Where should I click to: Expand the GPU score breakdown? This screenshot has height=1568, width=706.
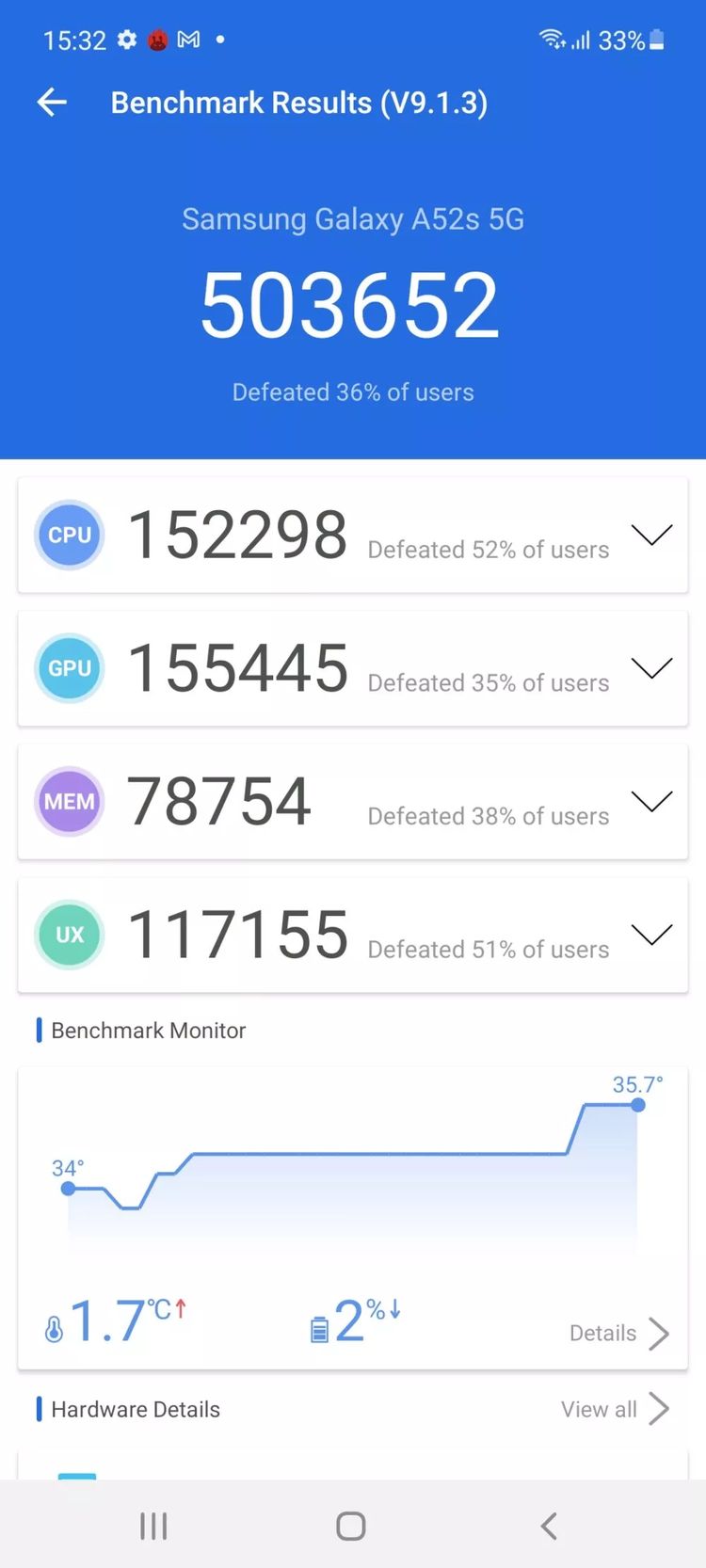tap(651, 668)
